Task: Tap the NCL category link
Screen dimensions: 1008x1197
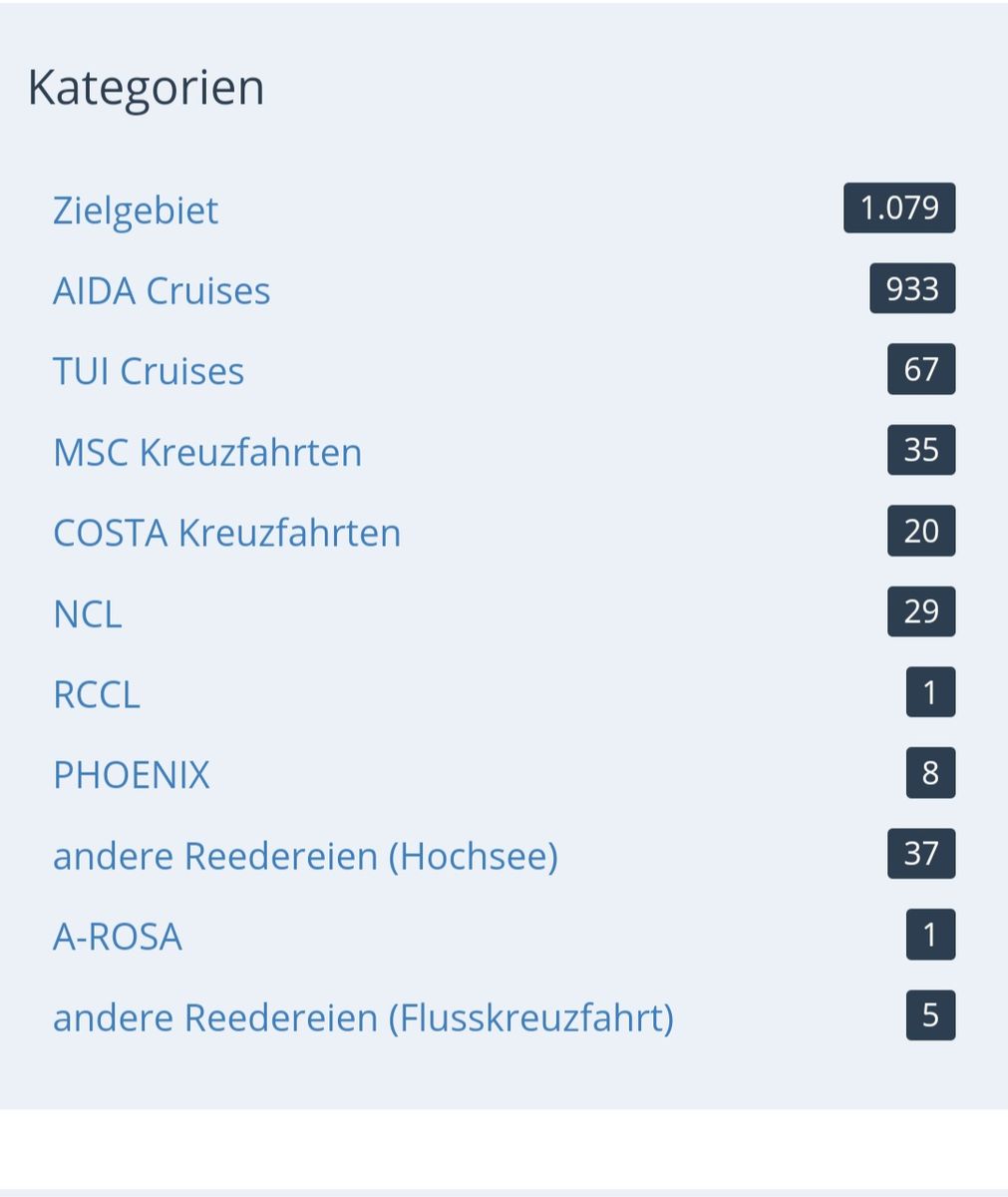Action: point(88,613)
